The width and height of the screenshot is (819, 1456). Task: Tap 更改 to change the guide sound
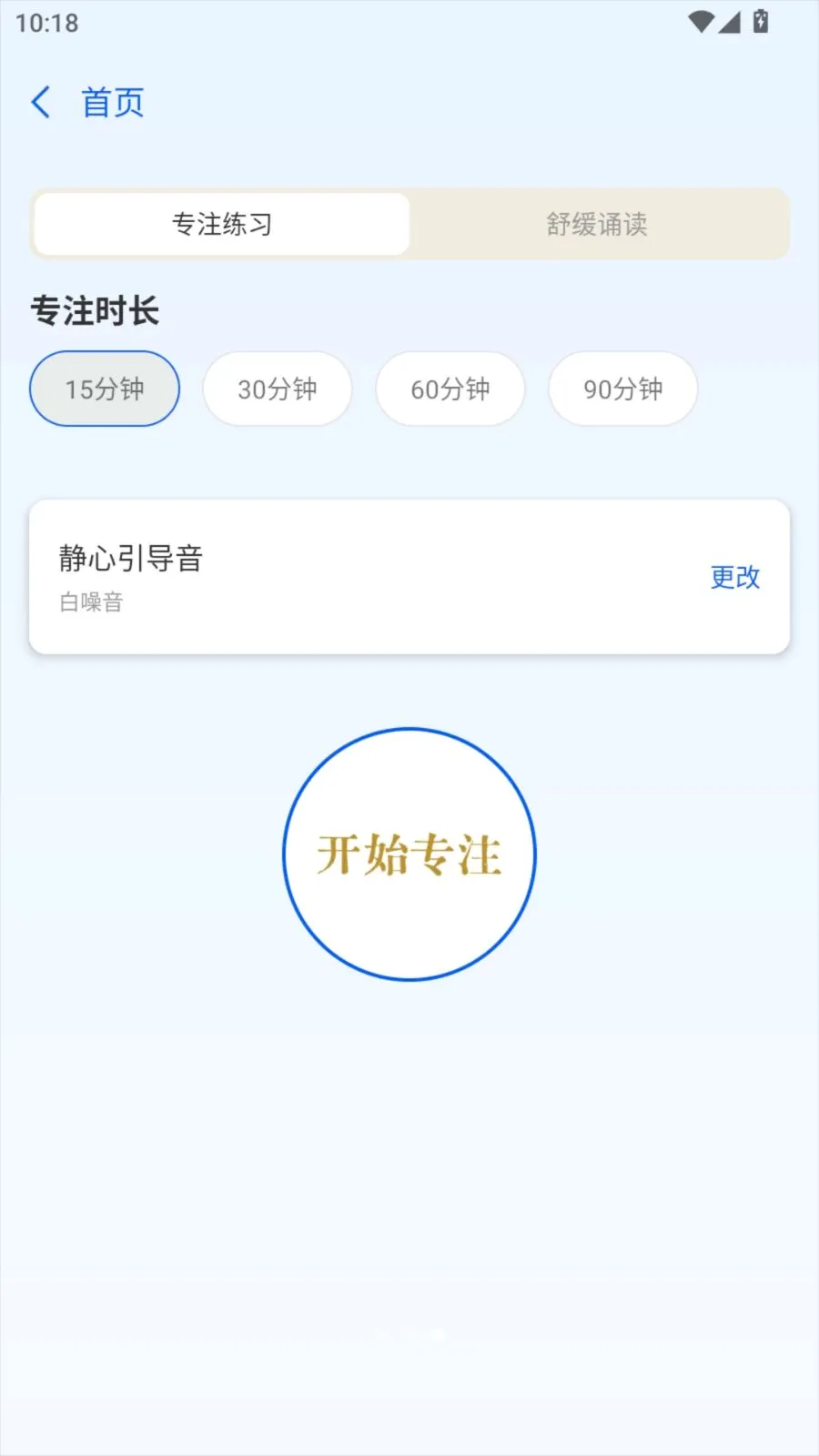(x=734, y=577)
